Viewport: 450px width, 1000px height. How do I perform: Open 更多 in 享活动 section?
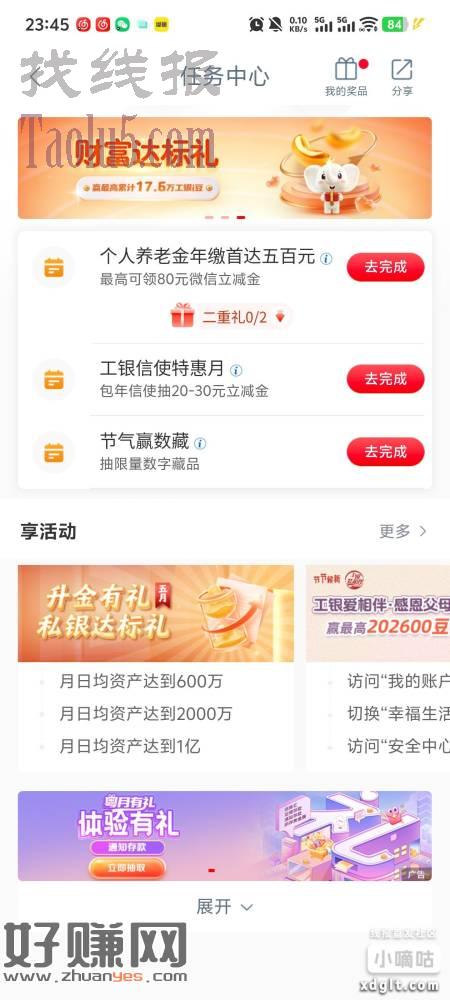[403, 531]
